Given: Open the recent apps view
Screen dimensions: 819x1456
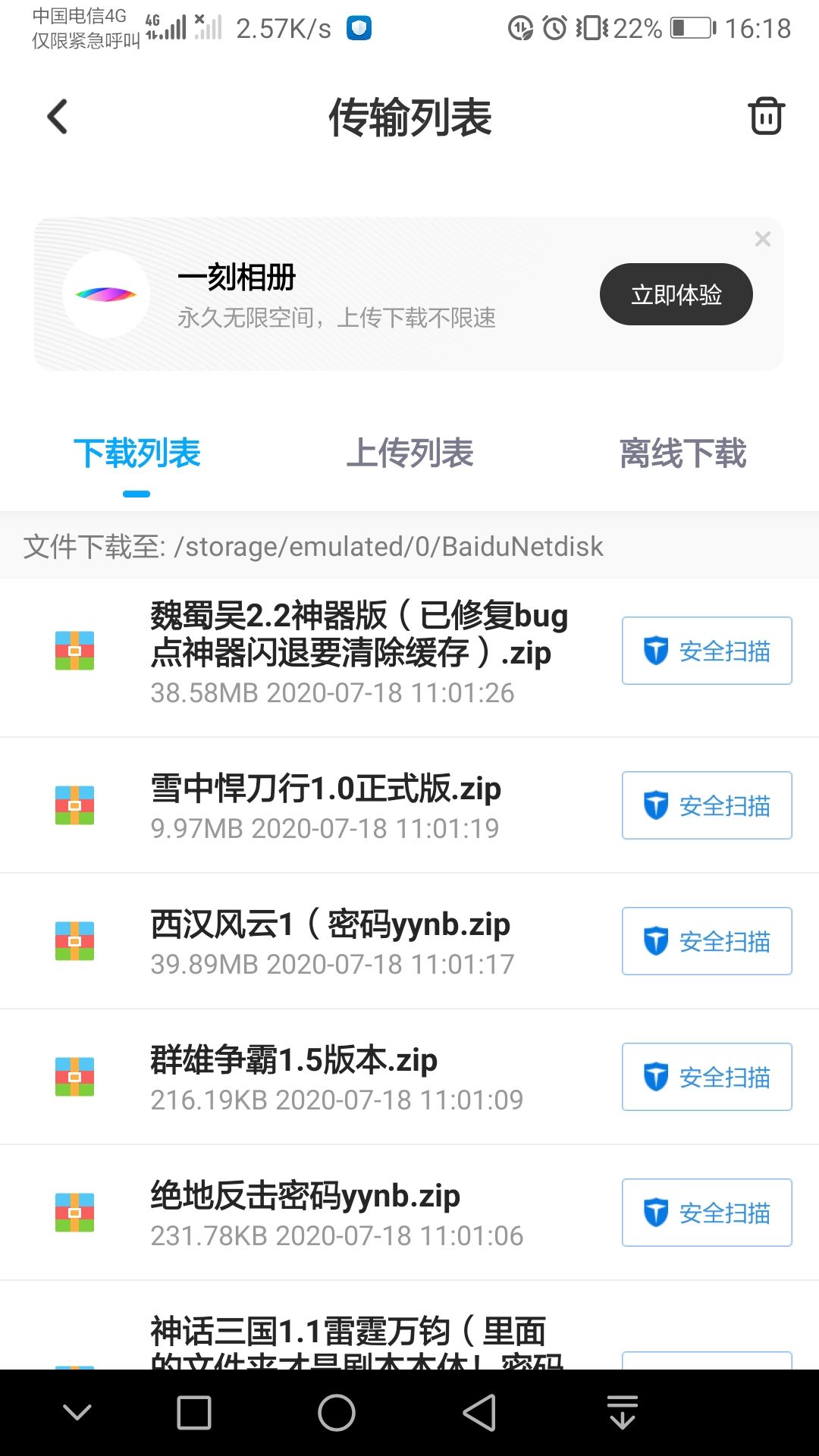Looking at the screenshot, I should coord(194,1413).
